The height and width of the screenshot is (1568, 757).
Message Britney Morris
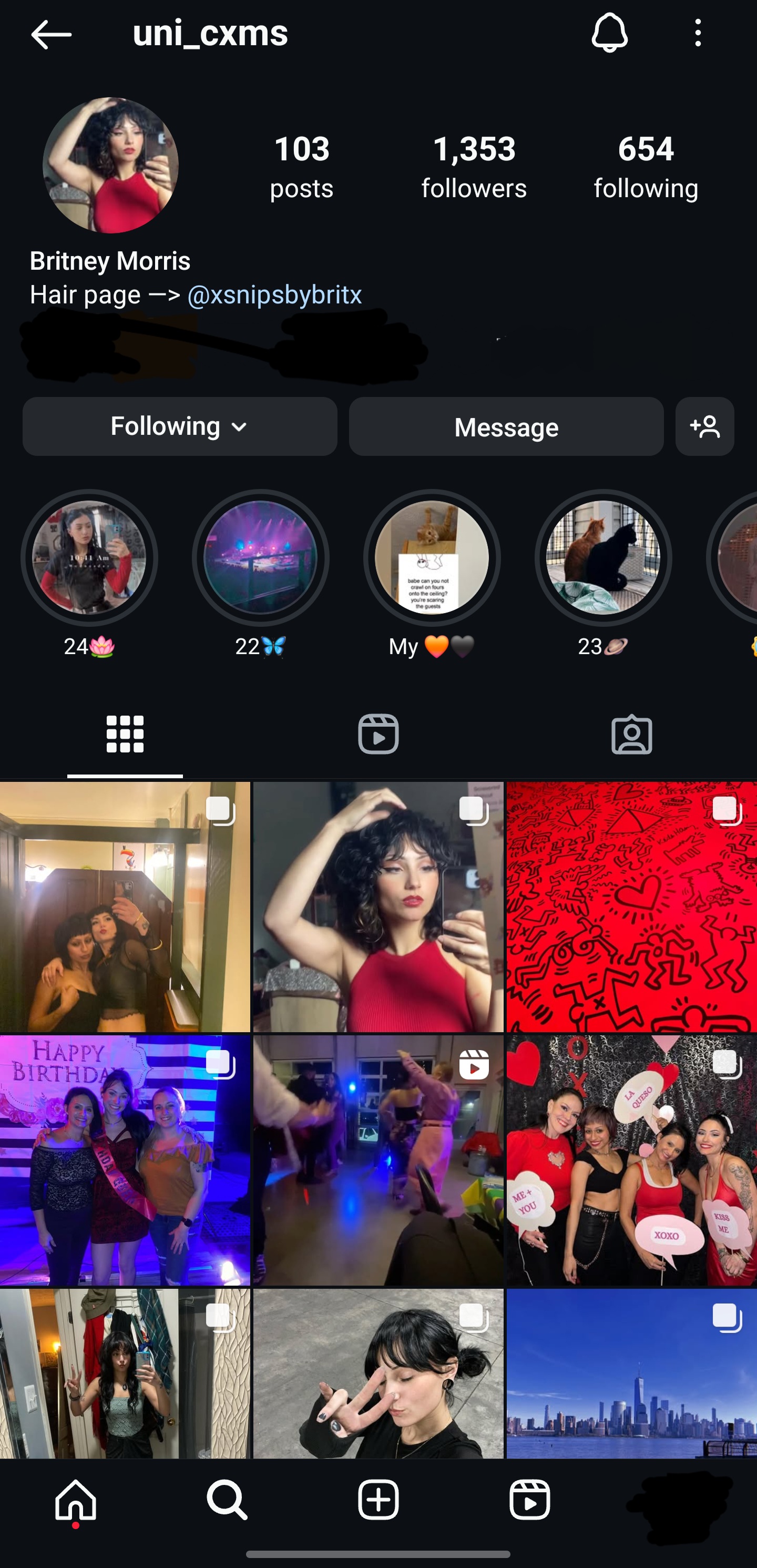point(506,426)
